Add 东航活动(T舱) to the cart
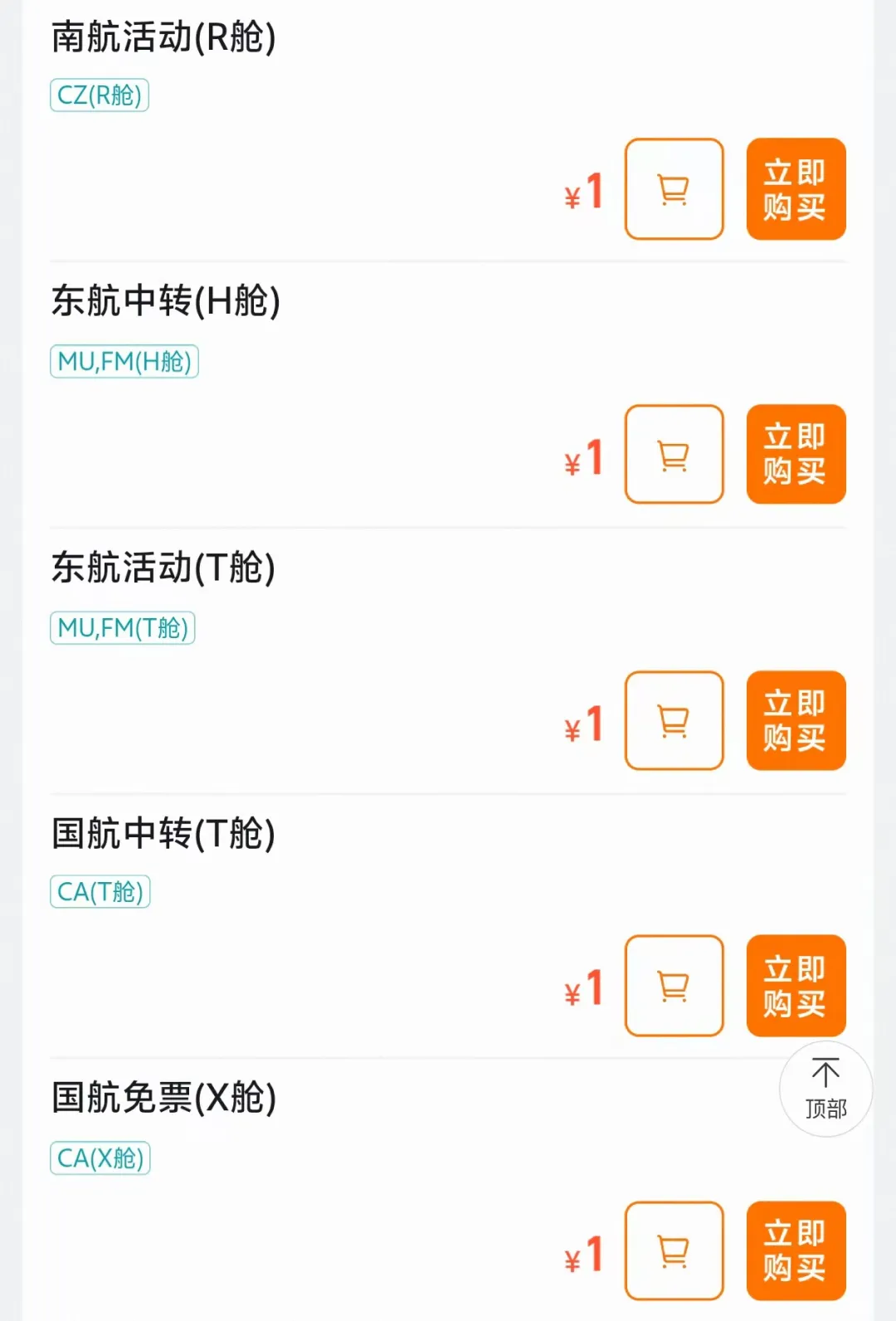This screenshot has width=896, height=1321. 674,720
